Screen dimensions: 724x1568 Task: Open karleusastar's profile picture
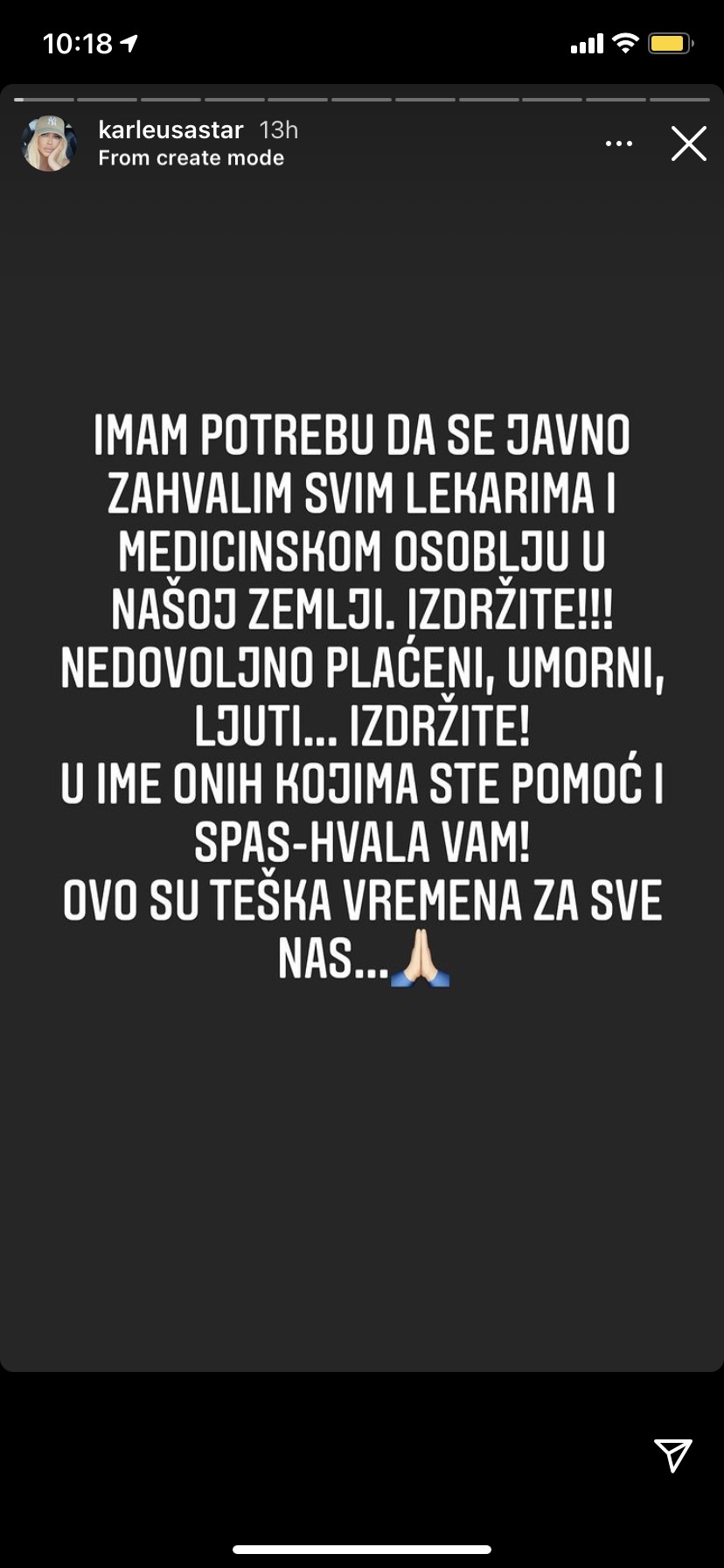tap(49, 143)
